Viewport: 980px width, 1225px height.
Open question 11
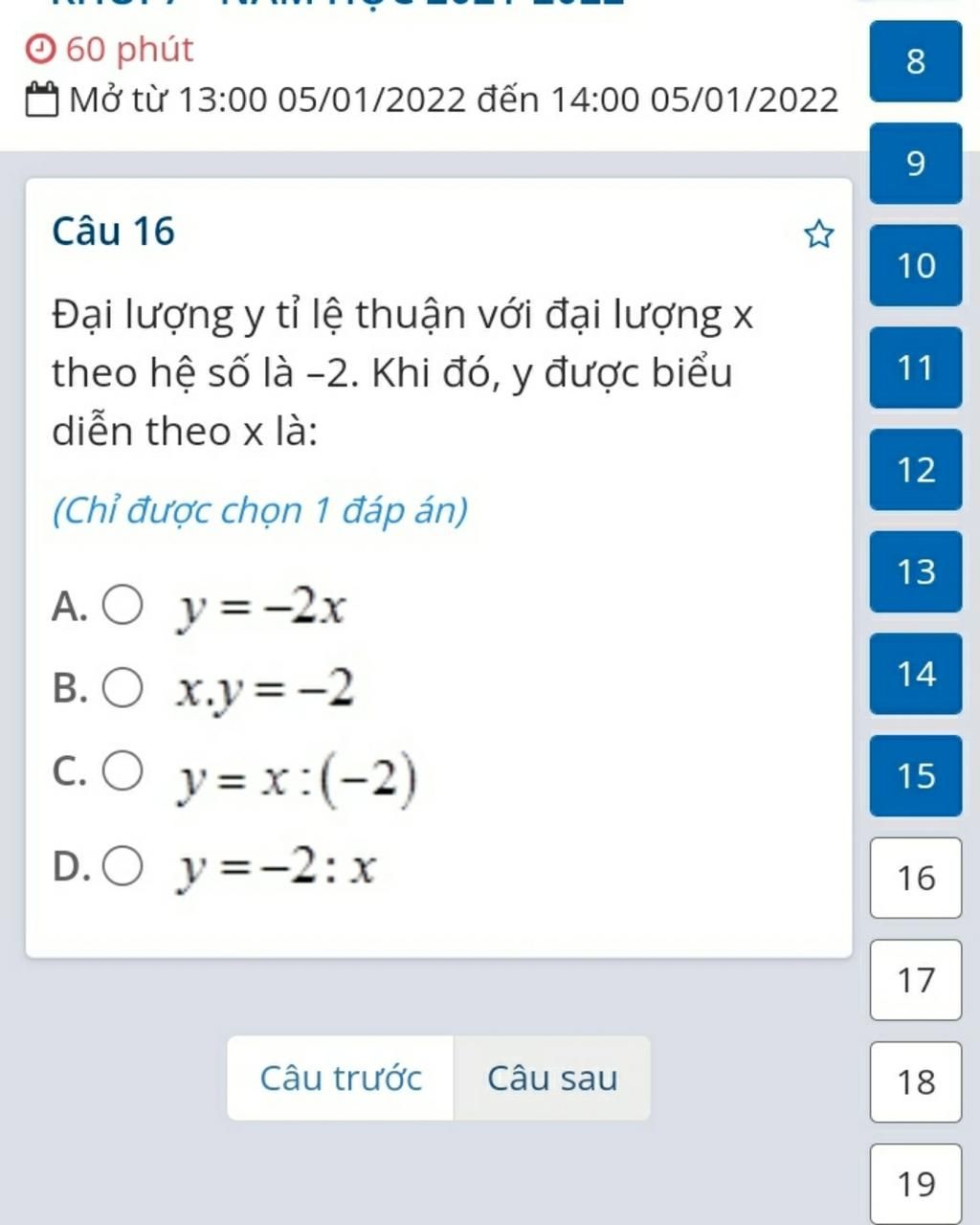[x=916, y=367]
